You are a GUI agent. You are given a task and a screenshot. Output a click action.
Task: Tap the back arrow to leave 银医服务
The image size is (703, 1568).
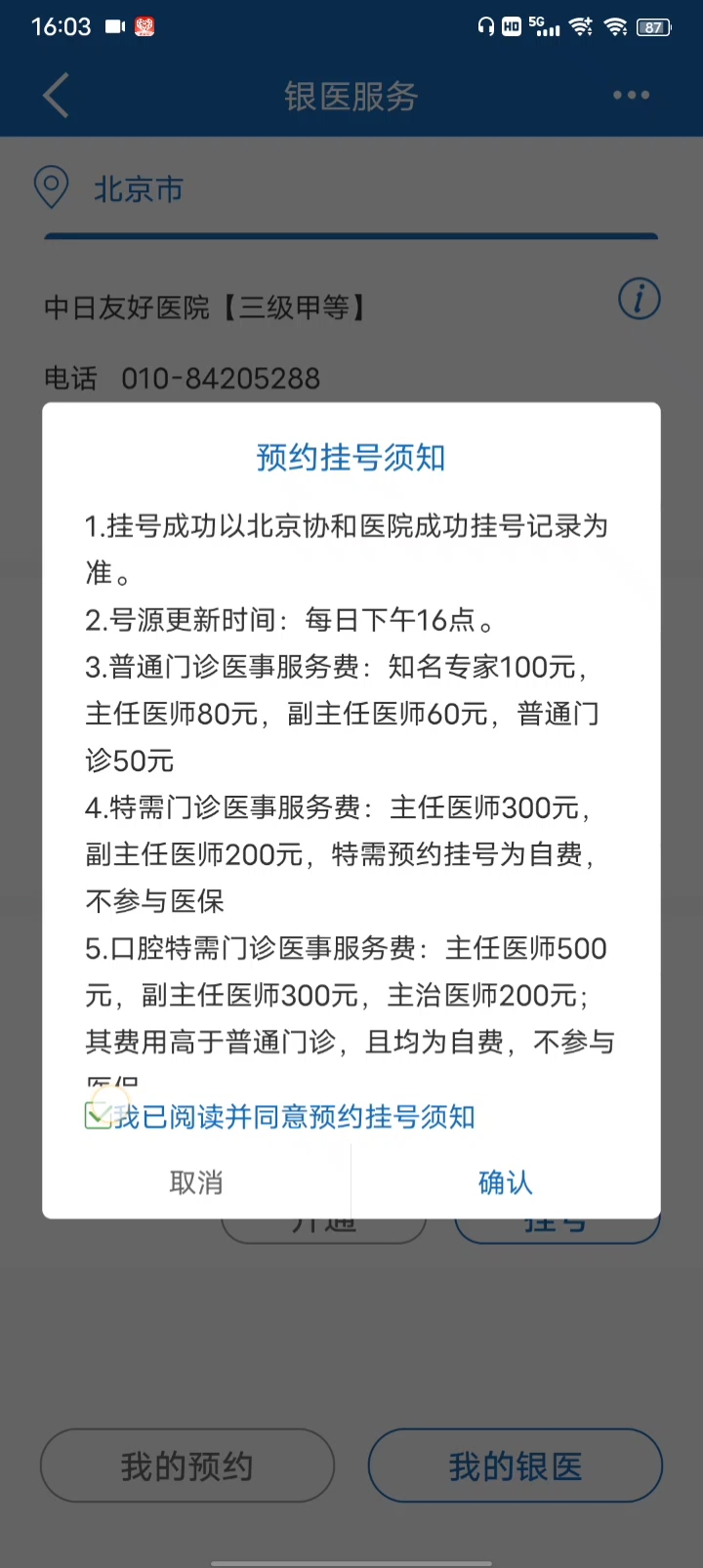tap(56, 95)
